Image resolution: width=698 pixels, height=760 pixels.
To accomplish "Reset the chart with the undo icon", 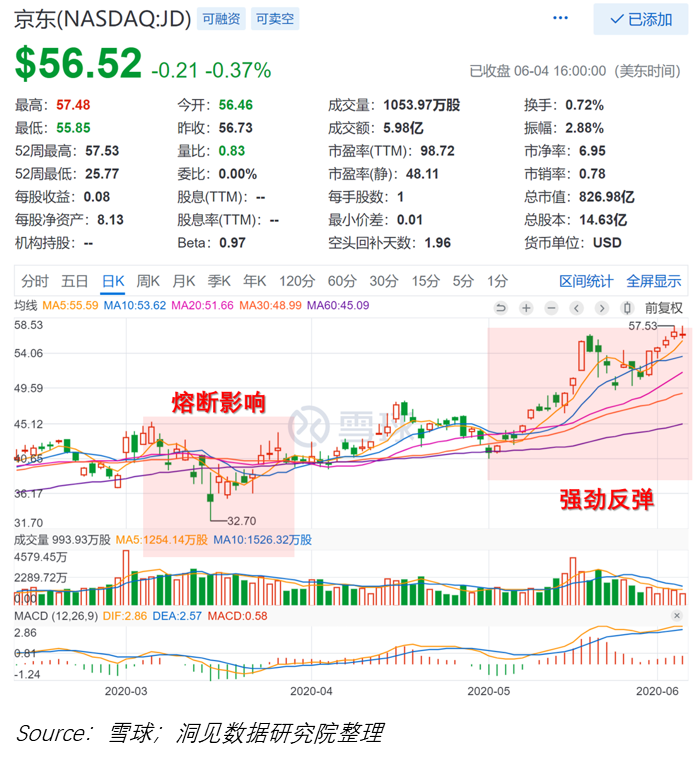I will [x=501, y=307].
